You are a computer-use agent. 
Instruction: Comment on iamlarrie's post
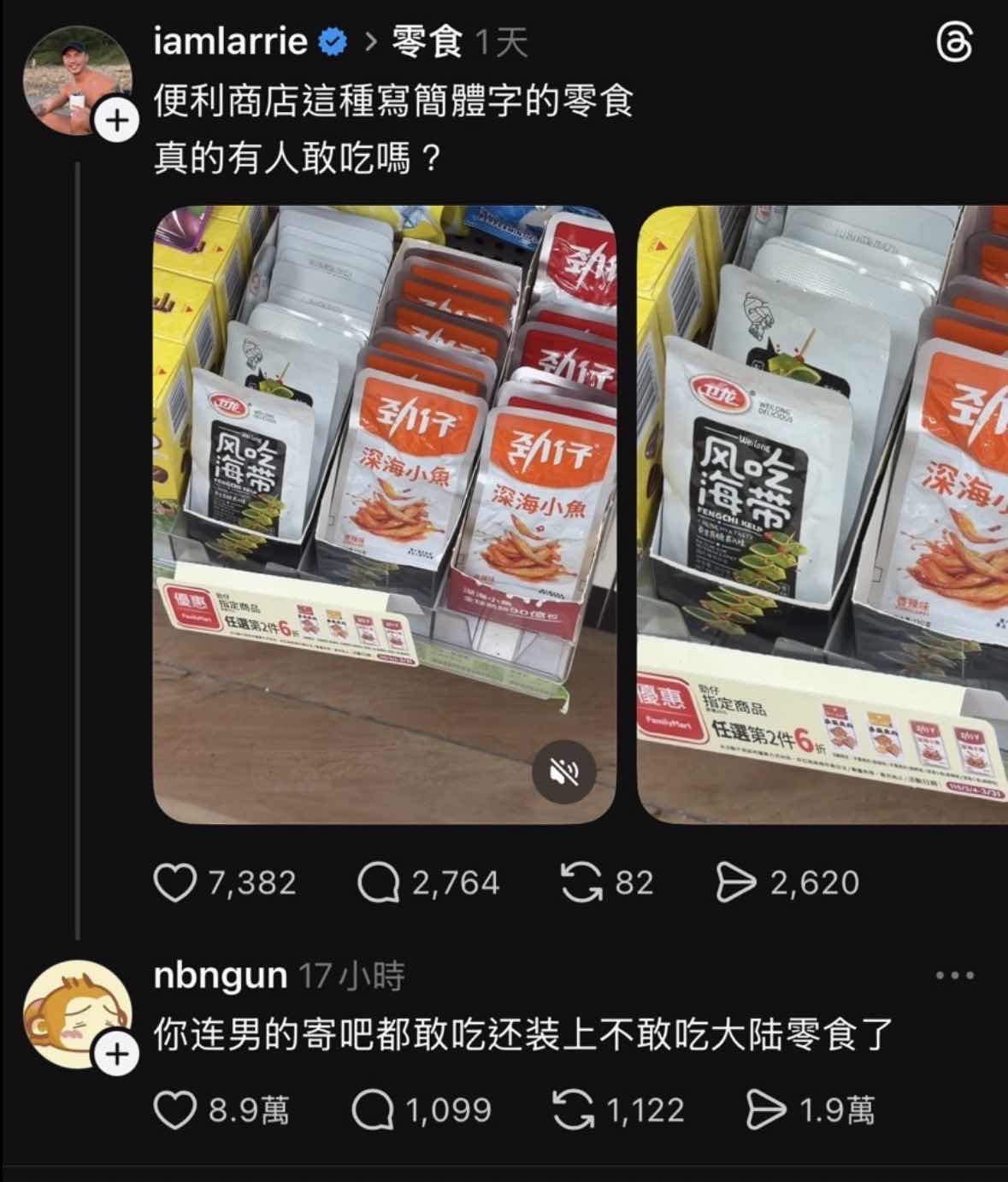(378, 883)
